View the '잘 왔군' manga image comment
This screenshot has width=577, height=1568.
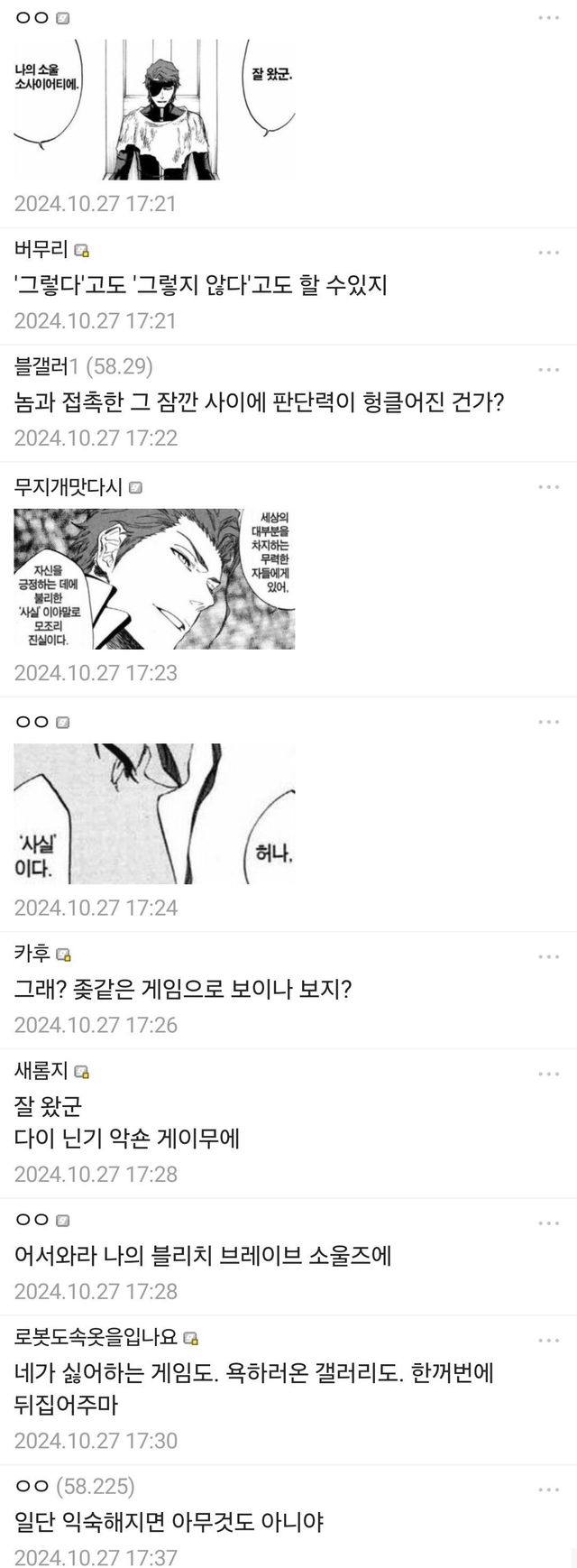coord(154,109)
